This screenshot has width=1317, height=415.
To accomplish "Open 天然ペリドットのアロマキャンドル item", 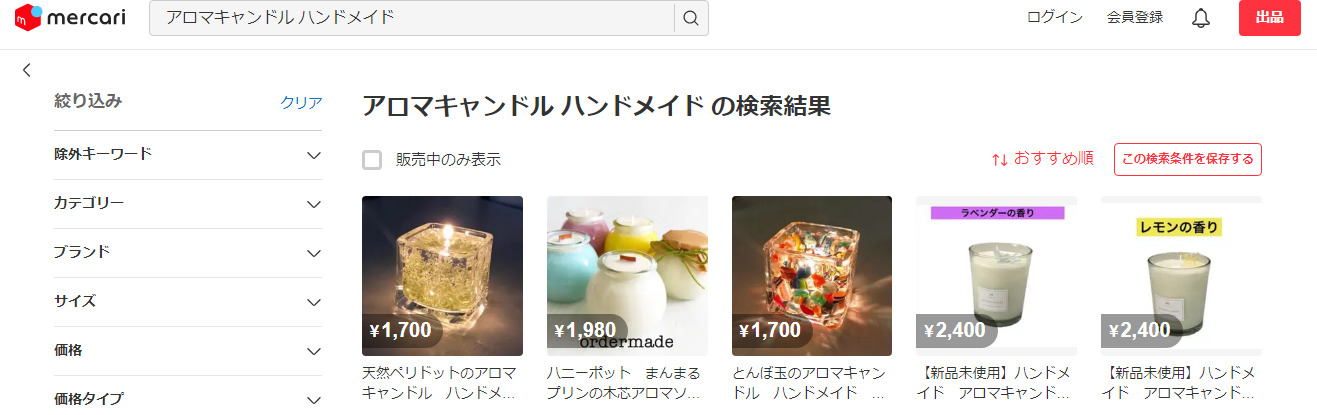I will pyautogui.click(x=442, y=276).
